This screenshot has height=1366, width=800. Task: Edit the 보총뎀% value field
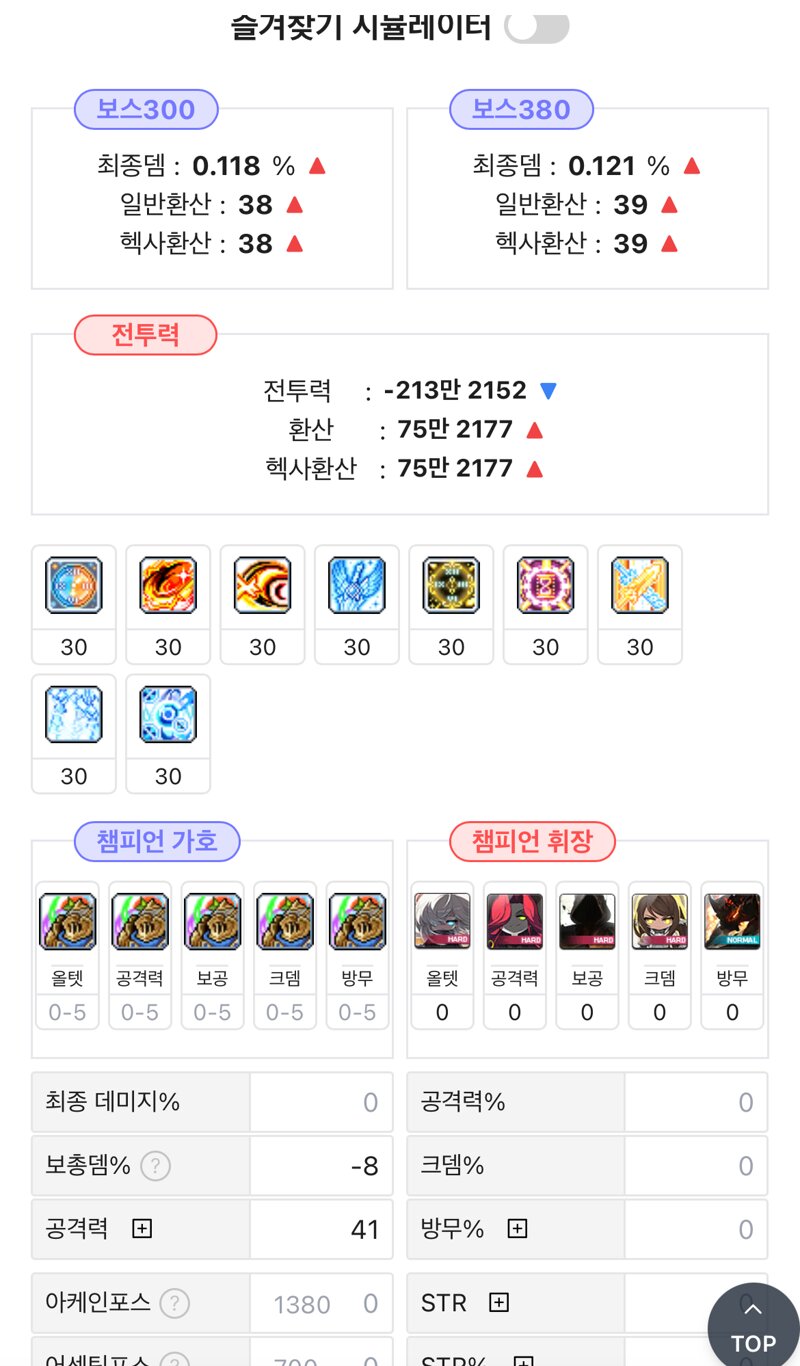coord(320,1165)
